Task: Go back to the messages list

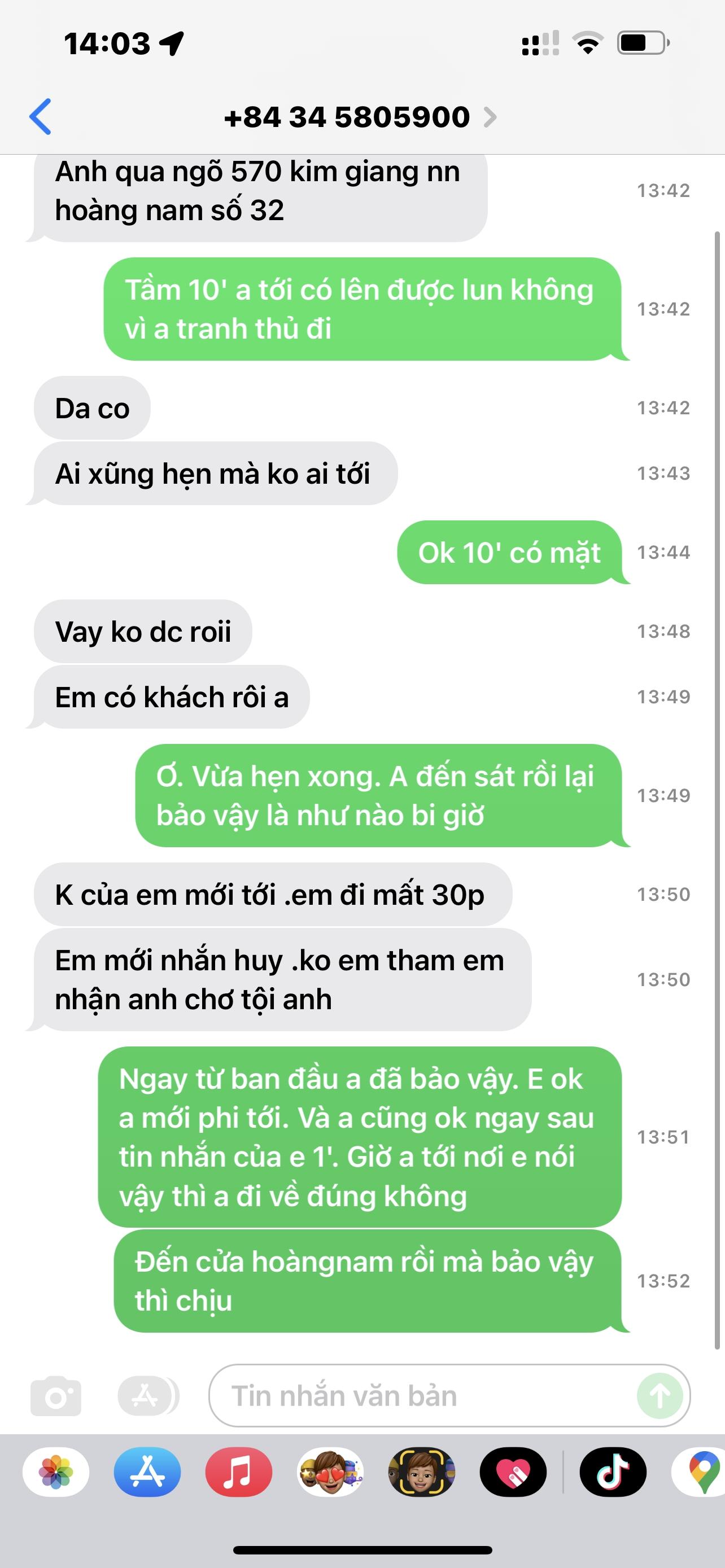Action: pos(40,116)
